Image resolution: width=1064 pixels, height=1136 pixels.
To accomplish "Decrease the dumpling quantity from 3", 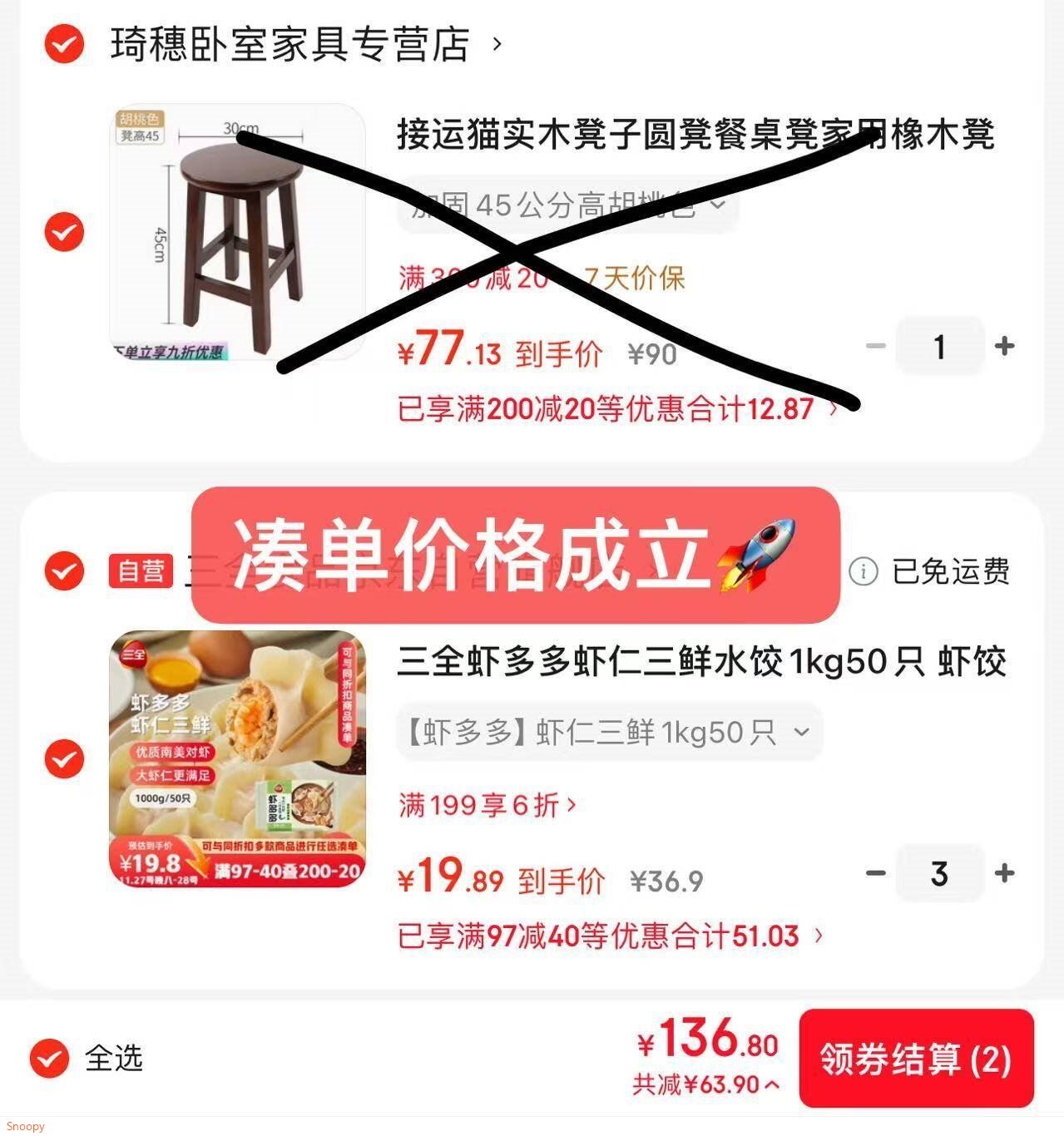I will pos(875,872).
